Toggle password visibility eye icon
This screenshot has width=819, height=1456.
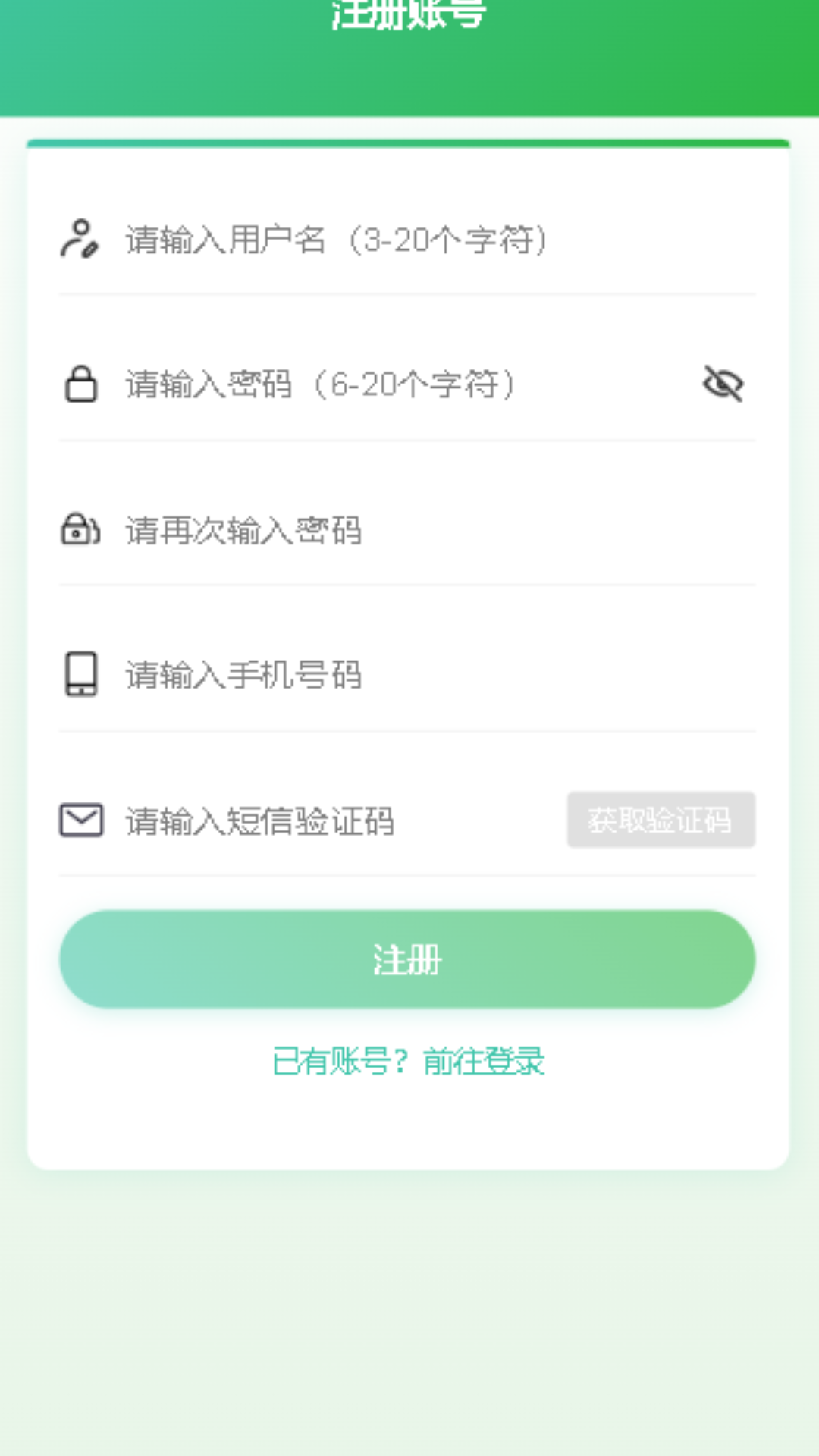(723, 384)
